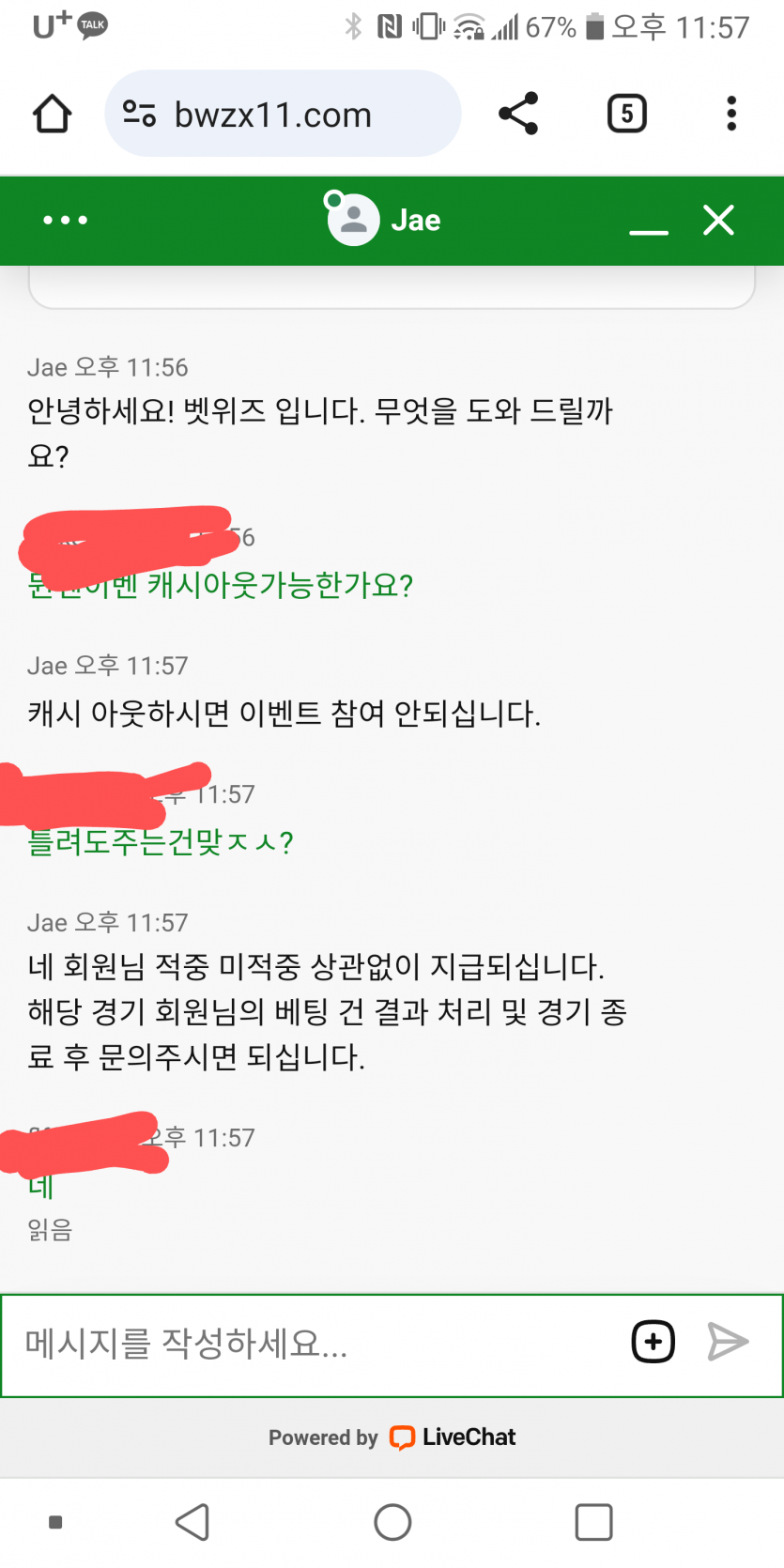This screenshot has width=784, height=1568.
Task: Open the browser overflow menu
Action: (x=731, y=115)
